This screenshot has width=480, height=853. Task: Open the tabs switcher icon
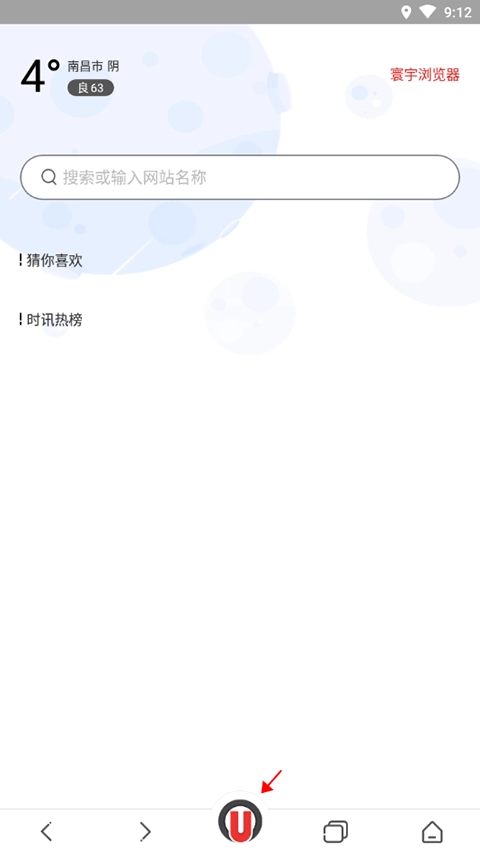click(336, 831)
